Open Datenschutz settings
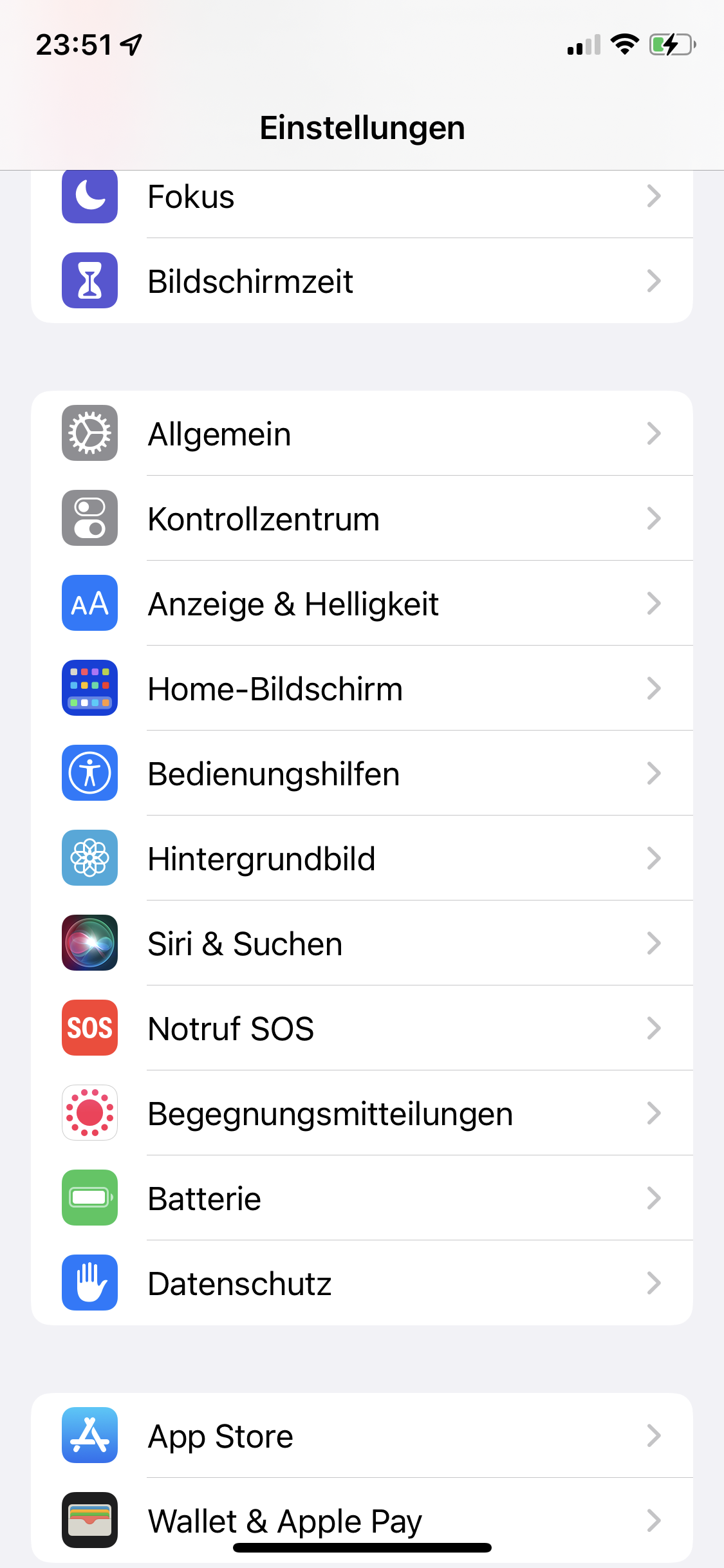This screenshot has height=1568, width=724. (360, 1283)
